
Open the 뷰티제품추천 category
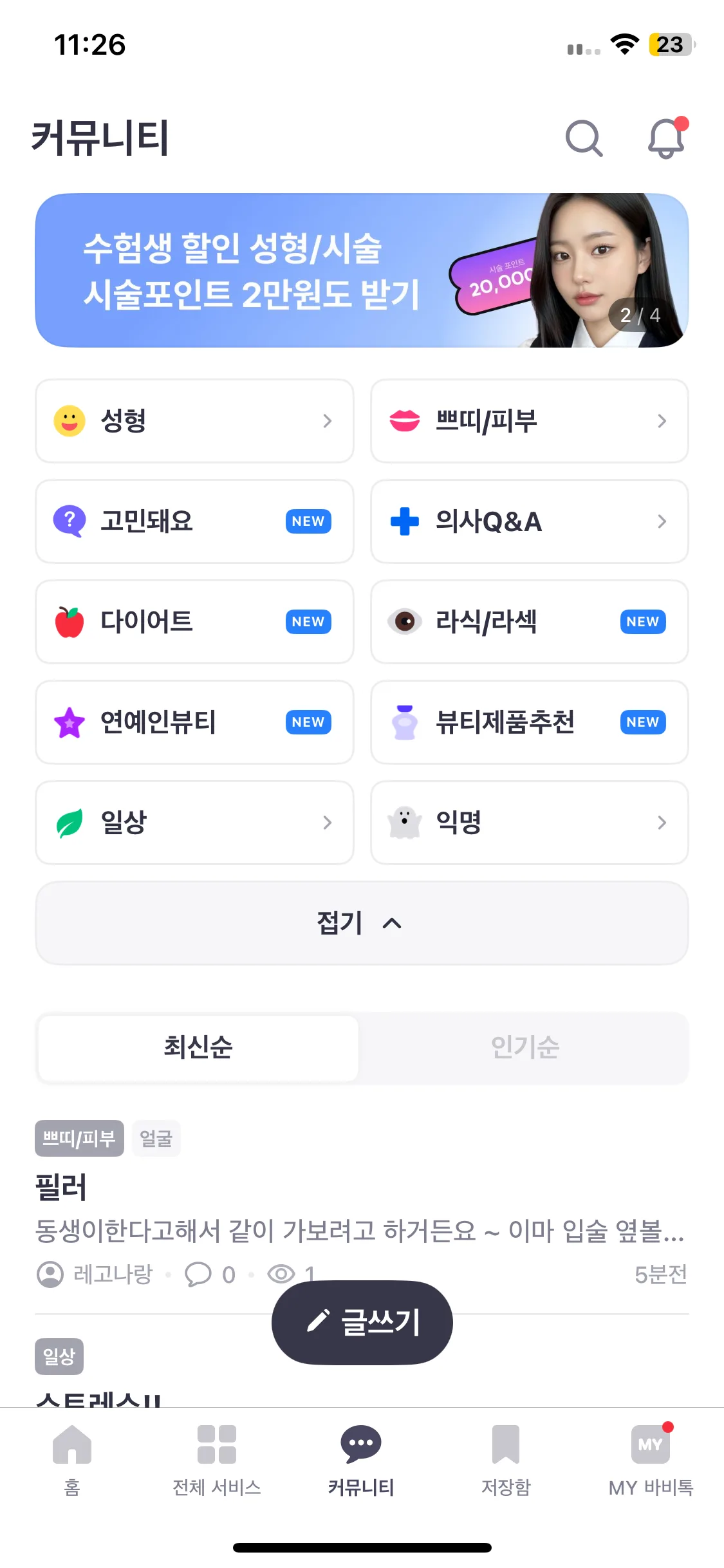click(x=529, y=722)
